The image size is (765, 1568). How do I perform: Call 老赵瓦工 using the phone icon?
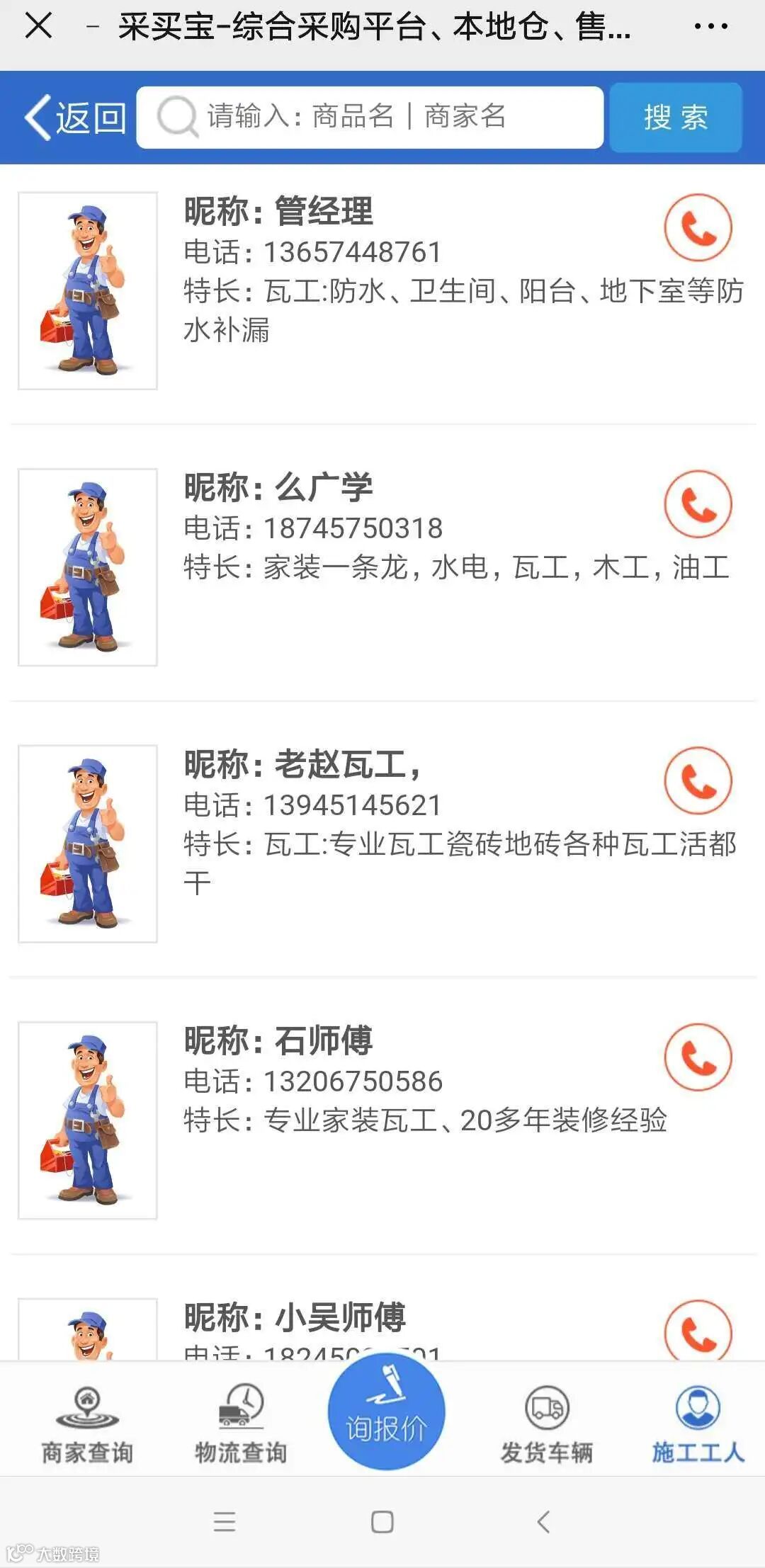point(698,780)
